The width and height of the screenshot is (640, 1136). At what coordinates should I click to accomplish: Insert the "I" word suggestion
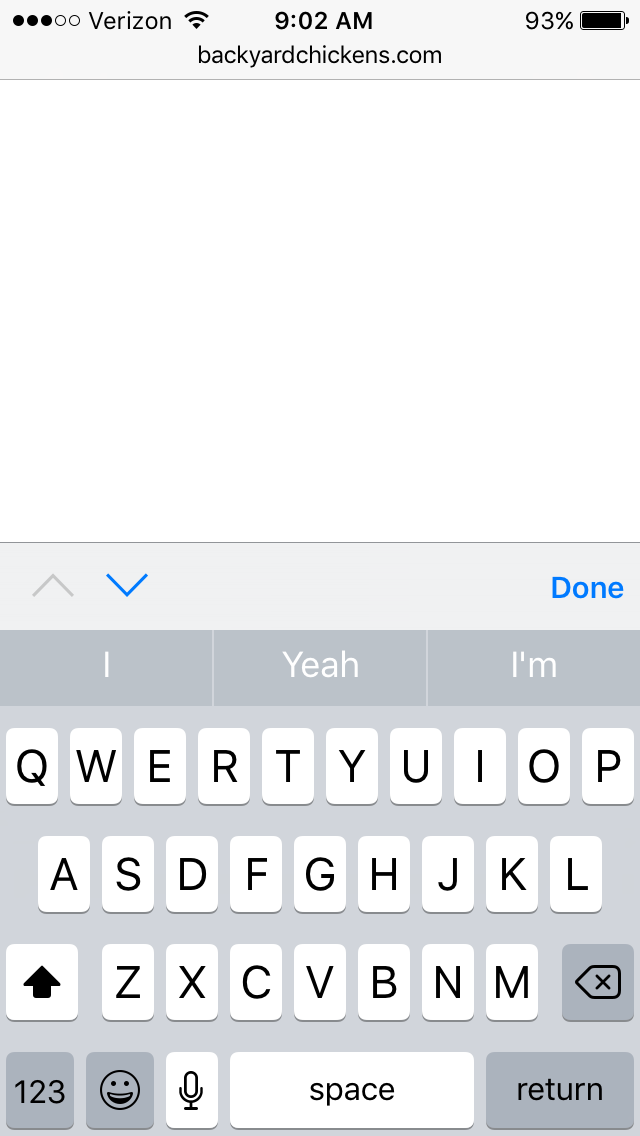(106, 666)
